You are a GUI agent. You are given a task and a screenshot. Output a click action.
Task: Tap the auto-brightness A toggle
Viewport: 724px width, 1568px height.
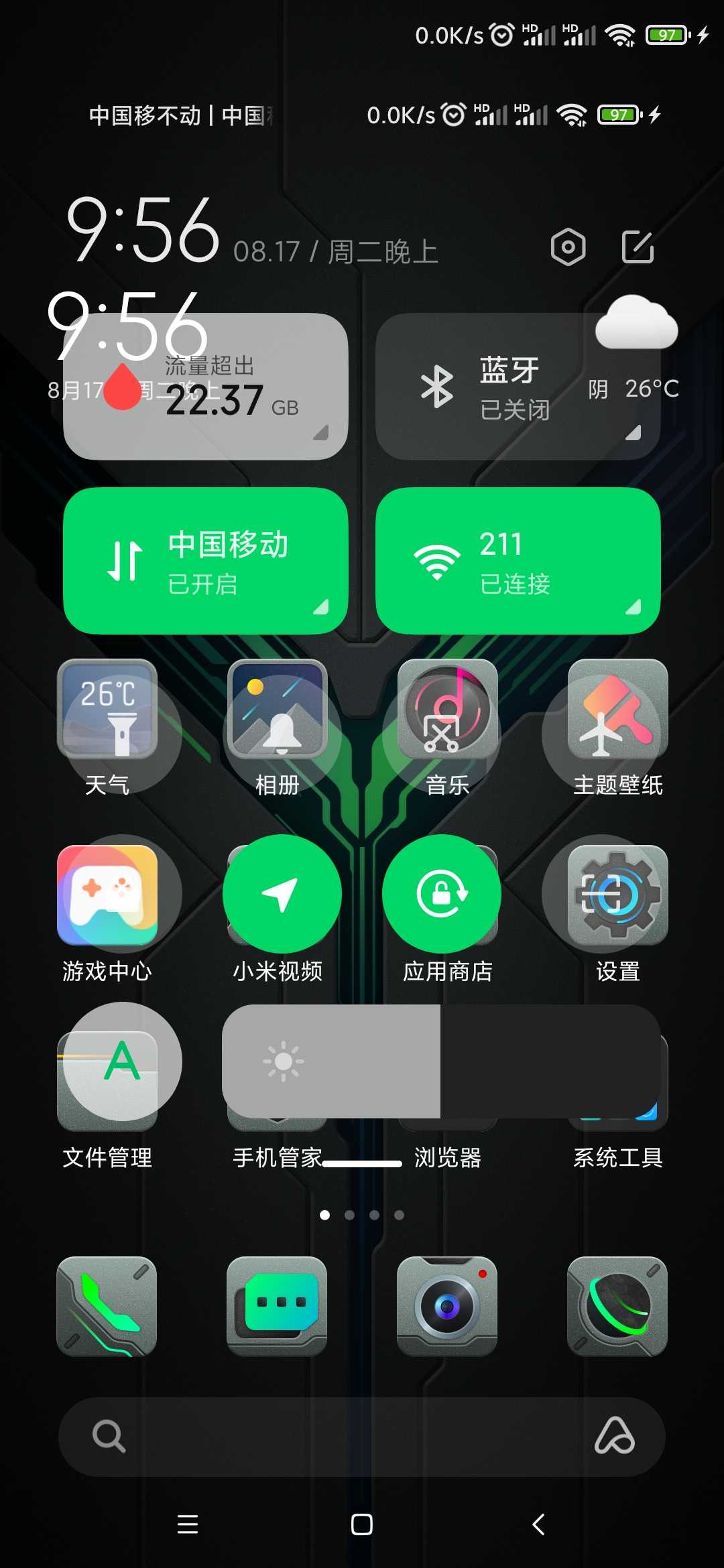tap(122, 1061)
